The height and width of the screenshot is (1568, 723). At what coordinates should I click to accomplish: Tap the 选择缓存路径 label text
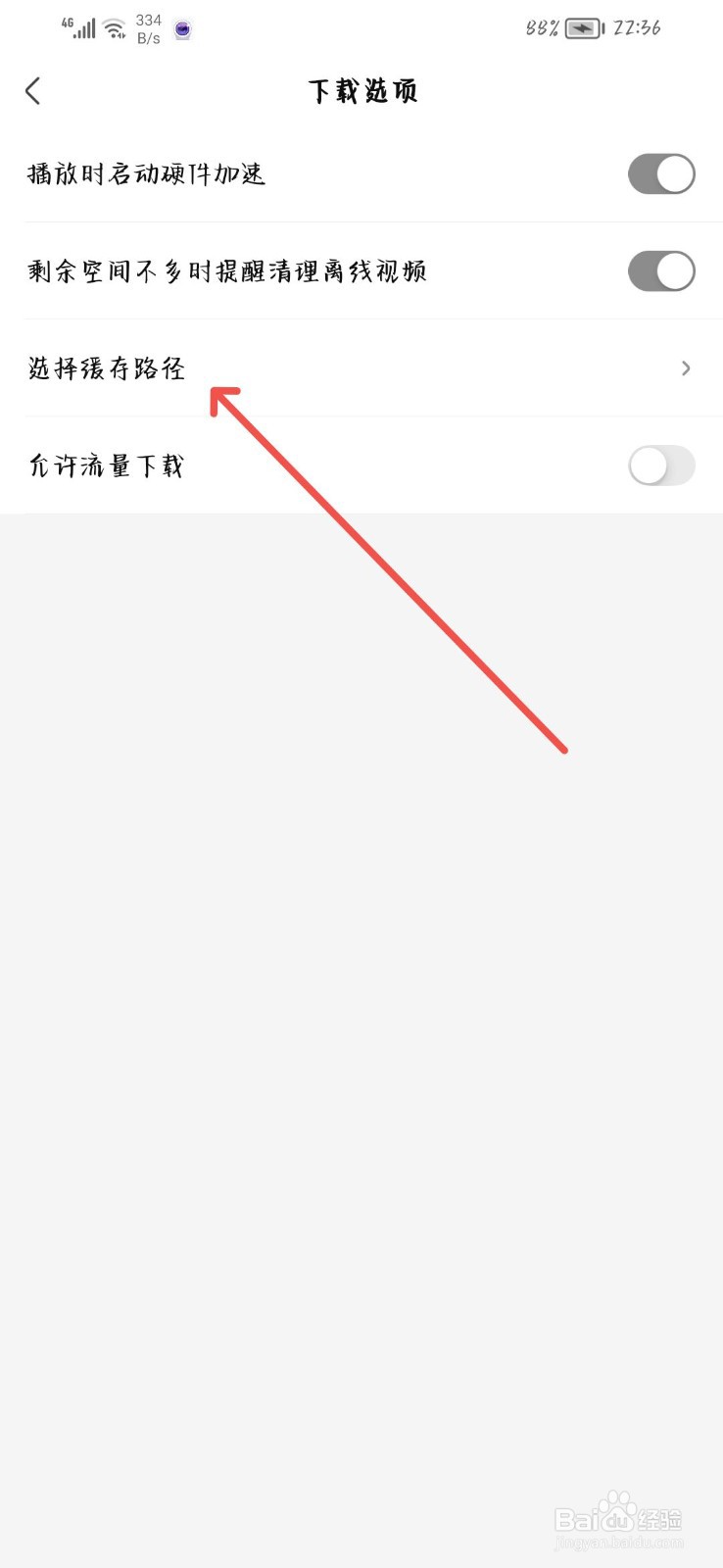(108, 368)
